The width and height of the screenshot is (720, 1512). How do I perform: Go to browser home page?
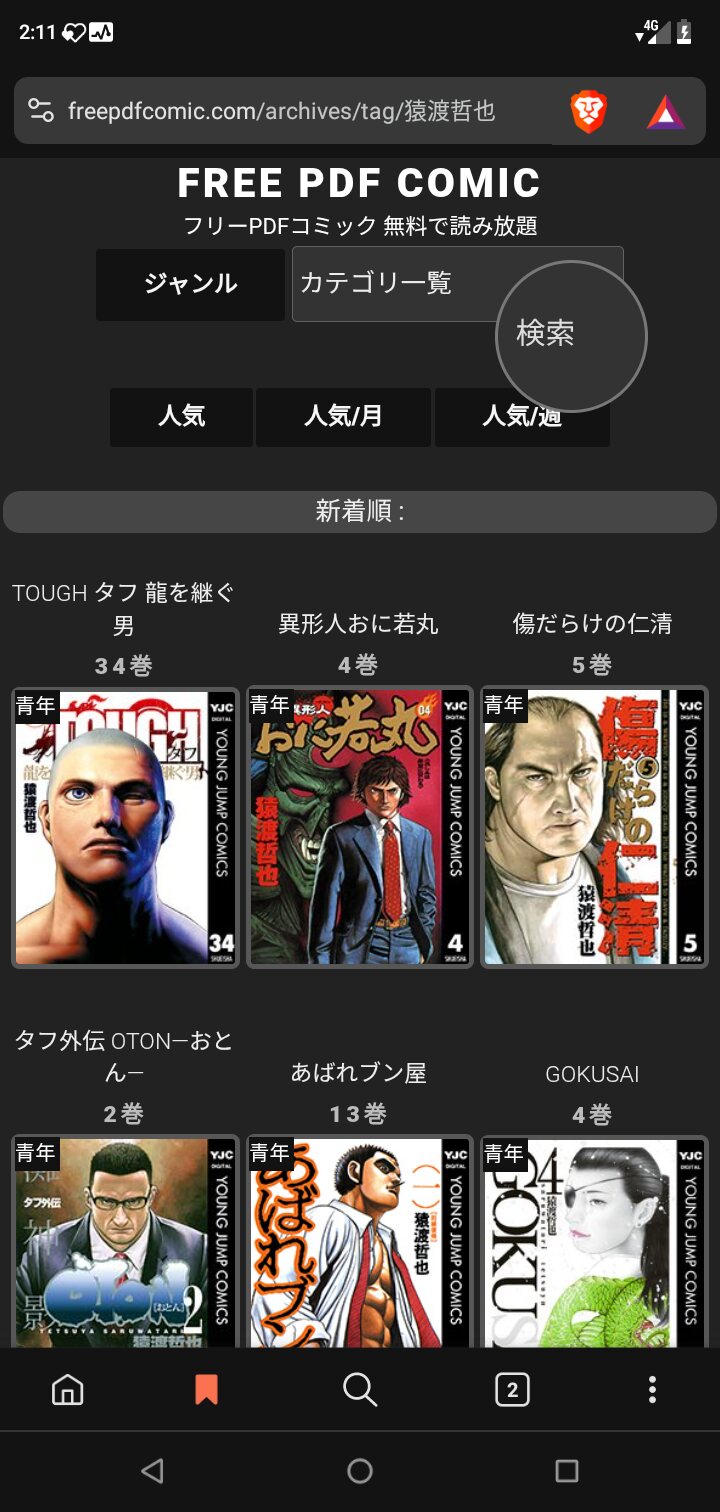(x=67, y=1389)
